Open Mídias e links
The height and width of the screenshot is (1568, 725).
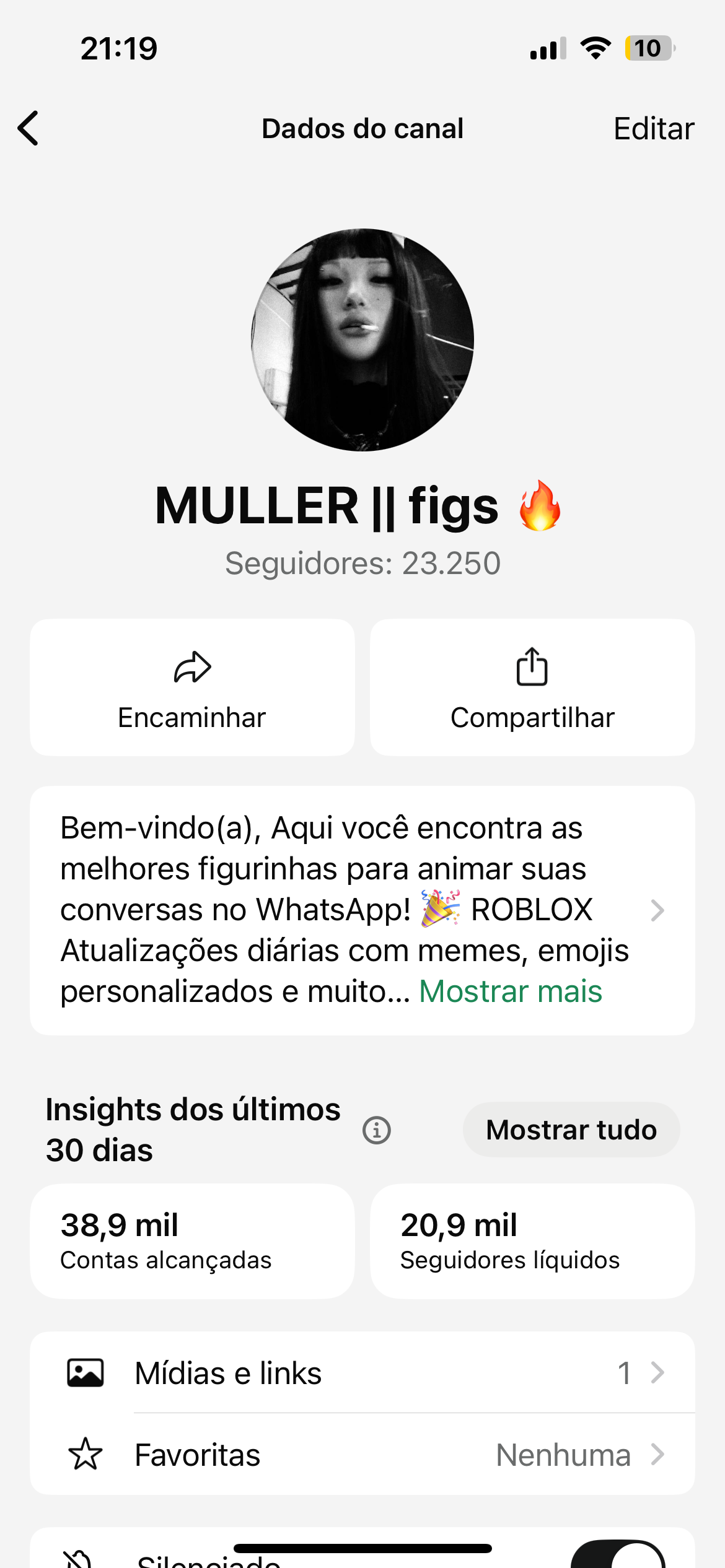coord(362,1373)
